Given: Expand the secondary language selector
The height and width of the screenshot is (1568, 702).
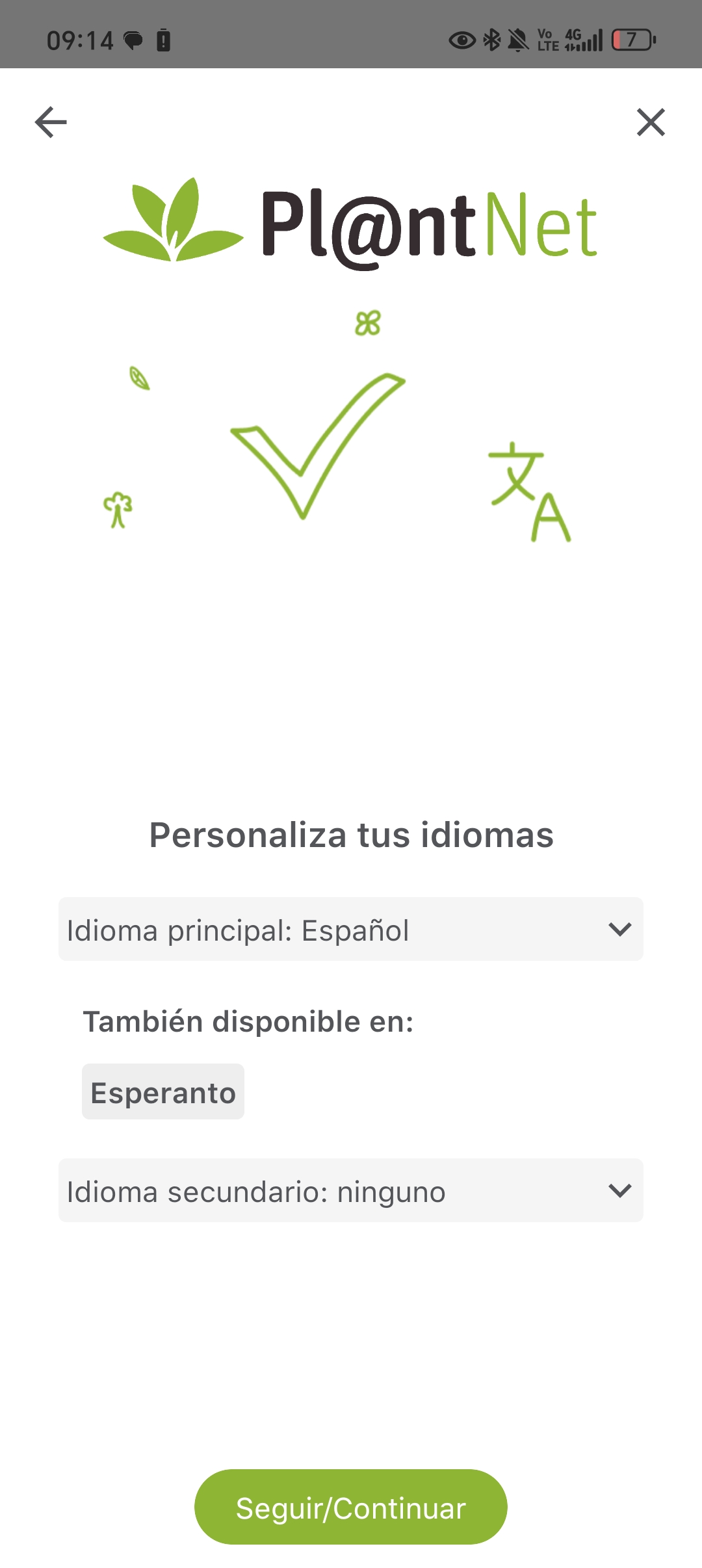Looking at the screenshot, I should coord(351,1191).
